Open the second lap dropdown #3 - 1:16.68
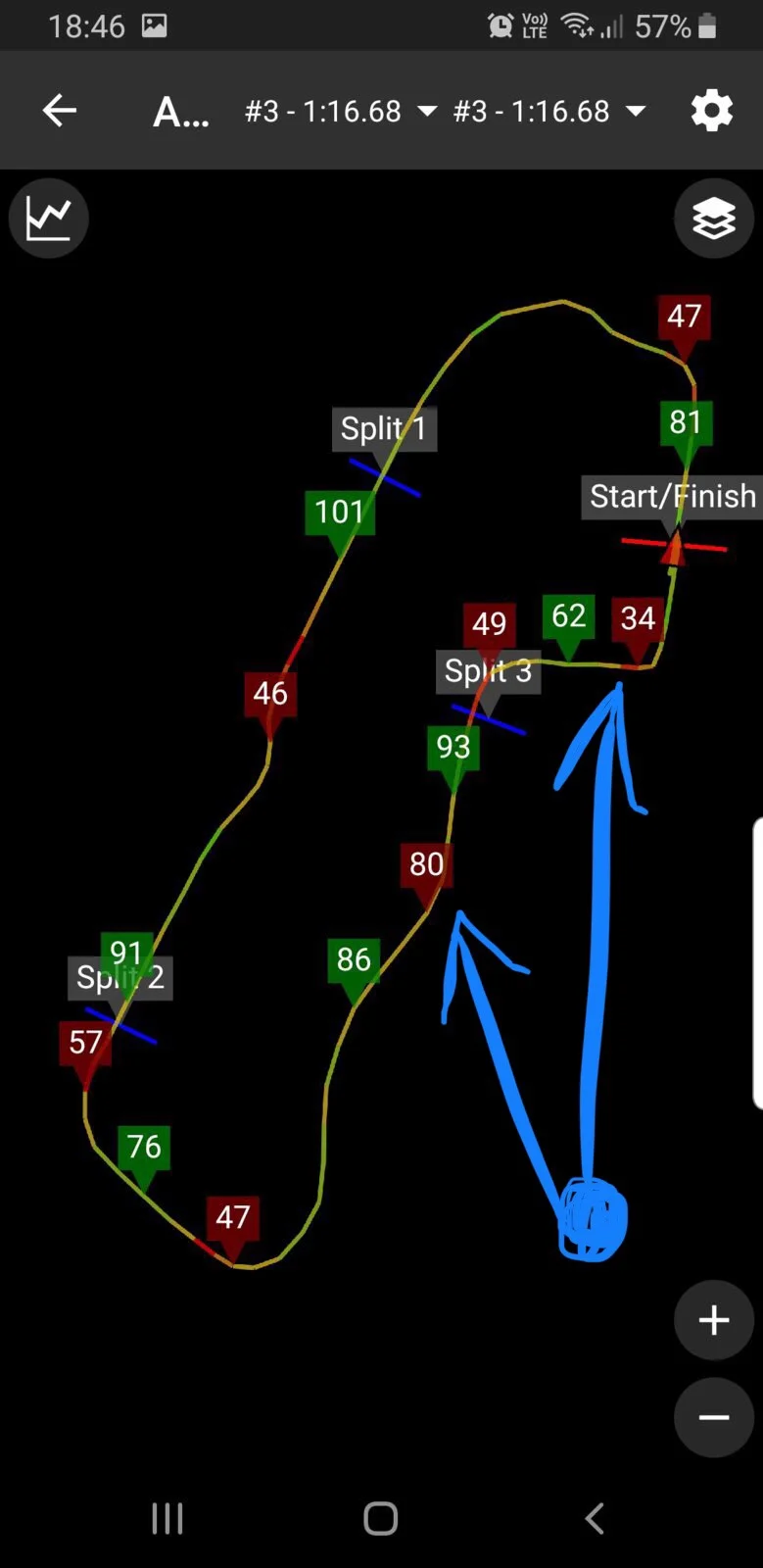Viewport: 763px width, 1568px height. click(548, 111)
